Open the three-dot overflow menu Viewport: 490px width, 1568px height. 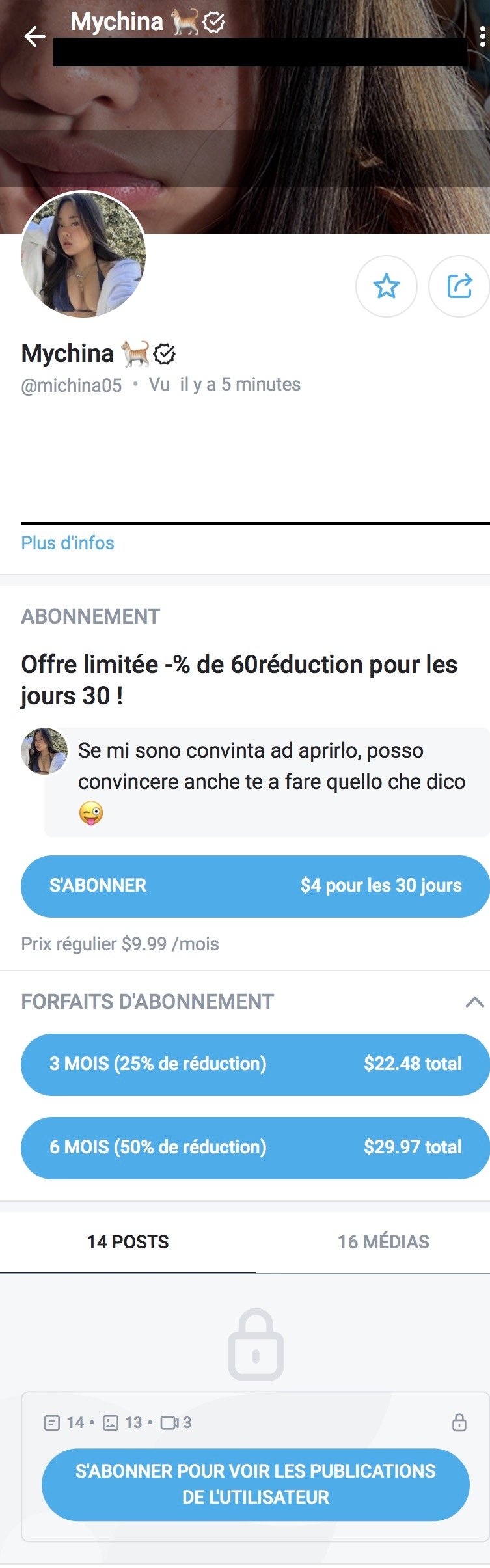pos(482,36)
